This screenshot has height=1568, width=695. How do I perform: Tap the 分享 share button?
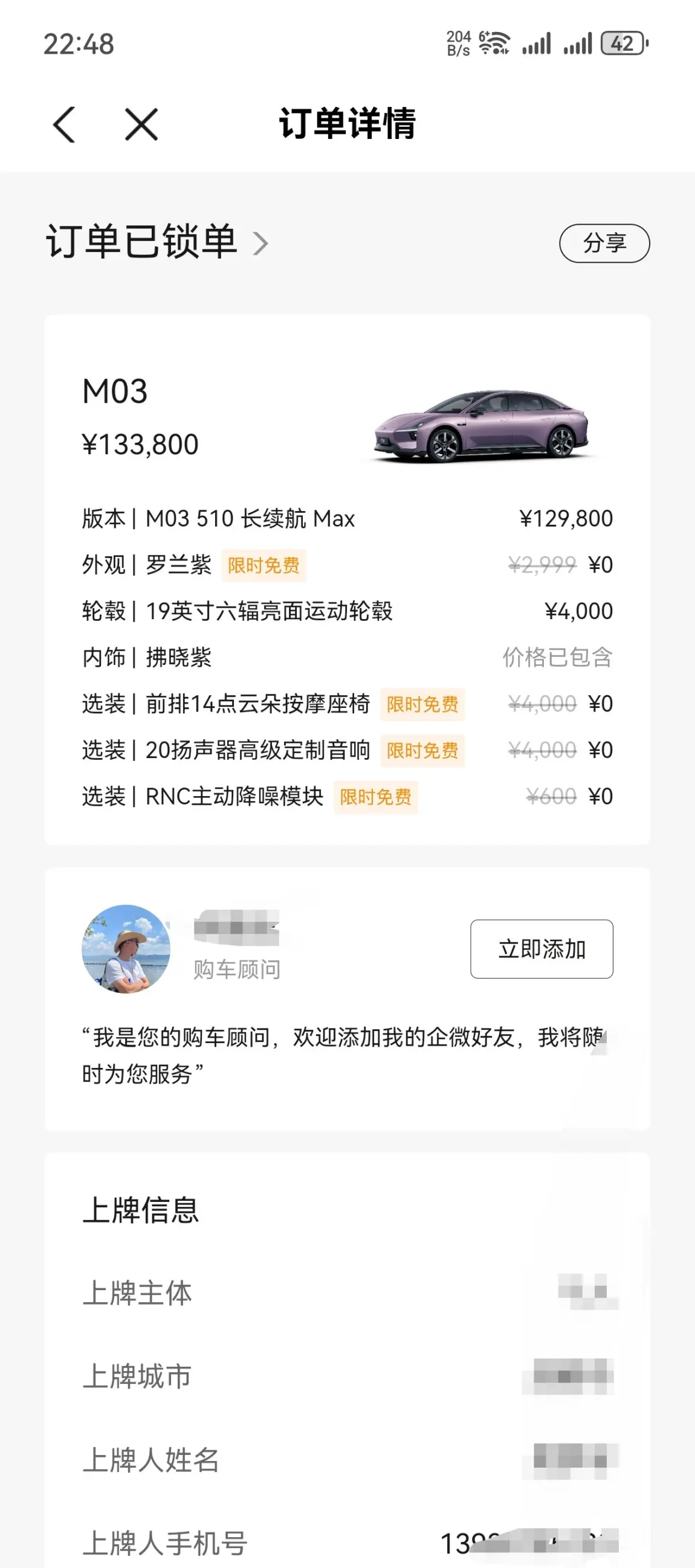604,243
